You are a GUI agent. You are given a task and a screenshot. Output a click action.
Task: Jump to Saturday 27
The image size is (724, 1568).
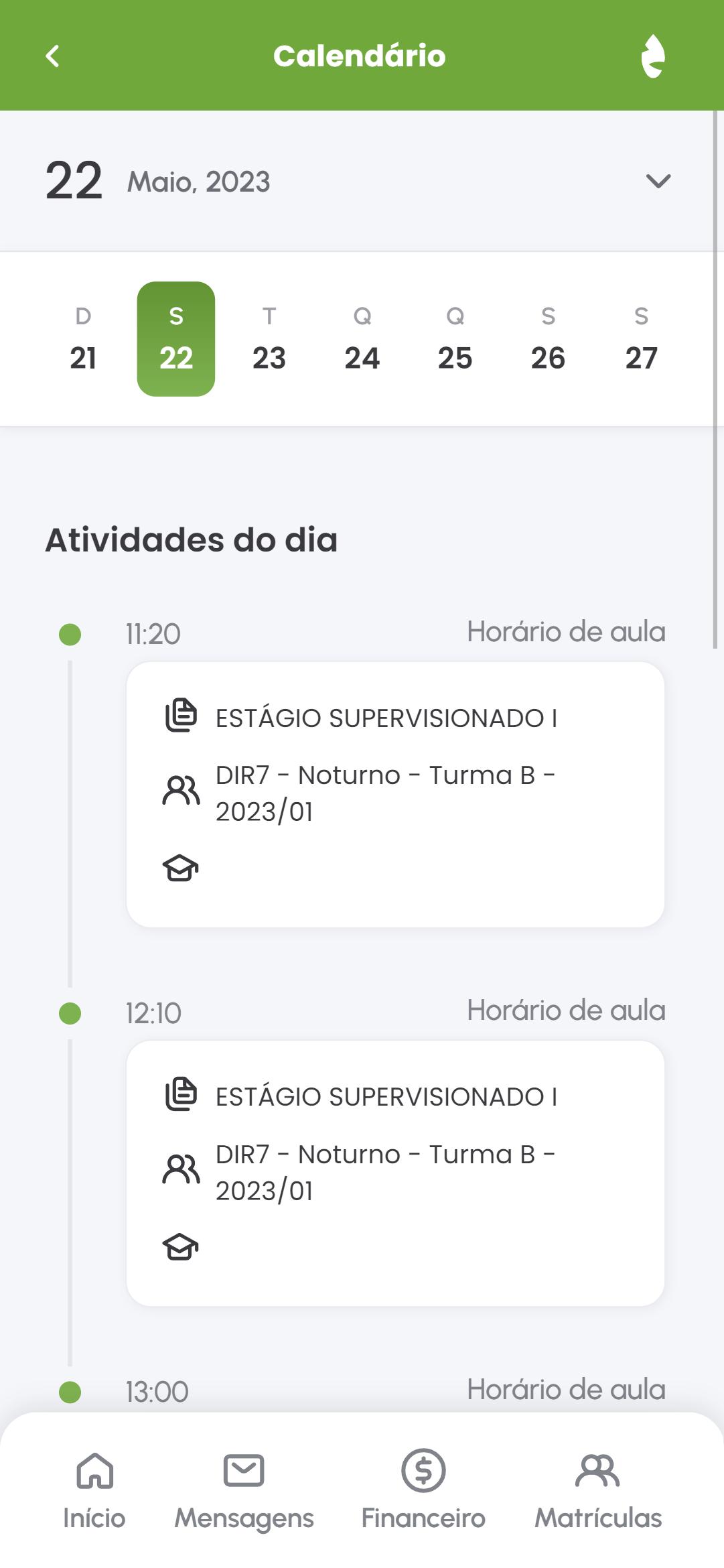(x=642, y=339)
